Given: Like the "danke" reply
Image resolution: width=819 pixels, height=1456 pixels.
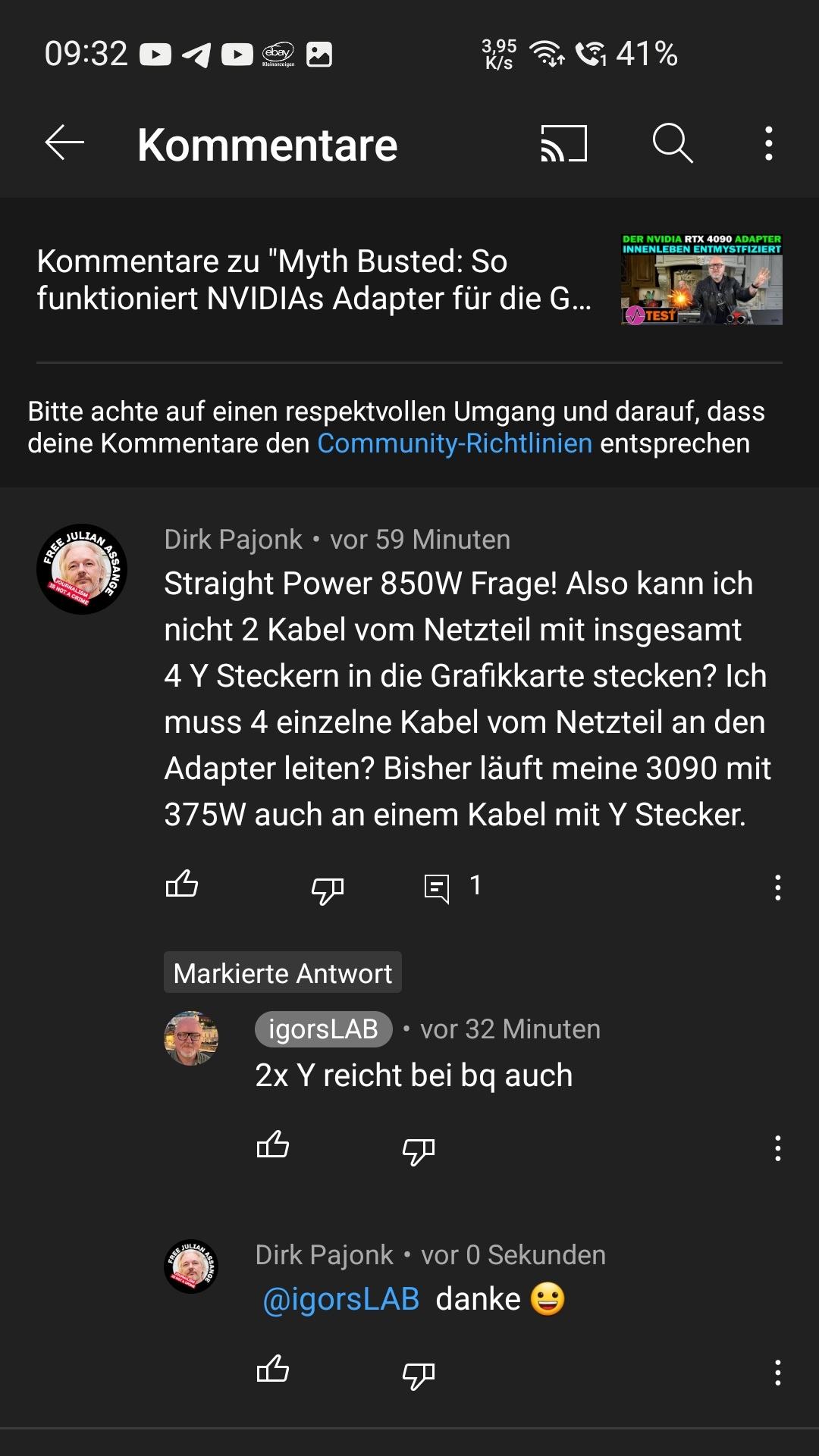Looking at the screenshot, I should (x=273, y=1369).
